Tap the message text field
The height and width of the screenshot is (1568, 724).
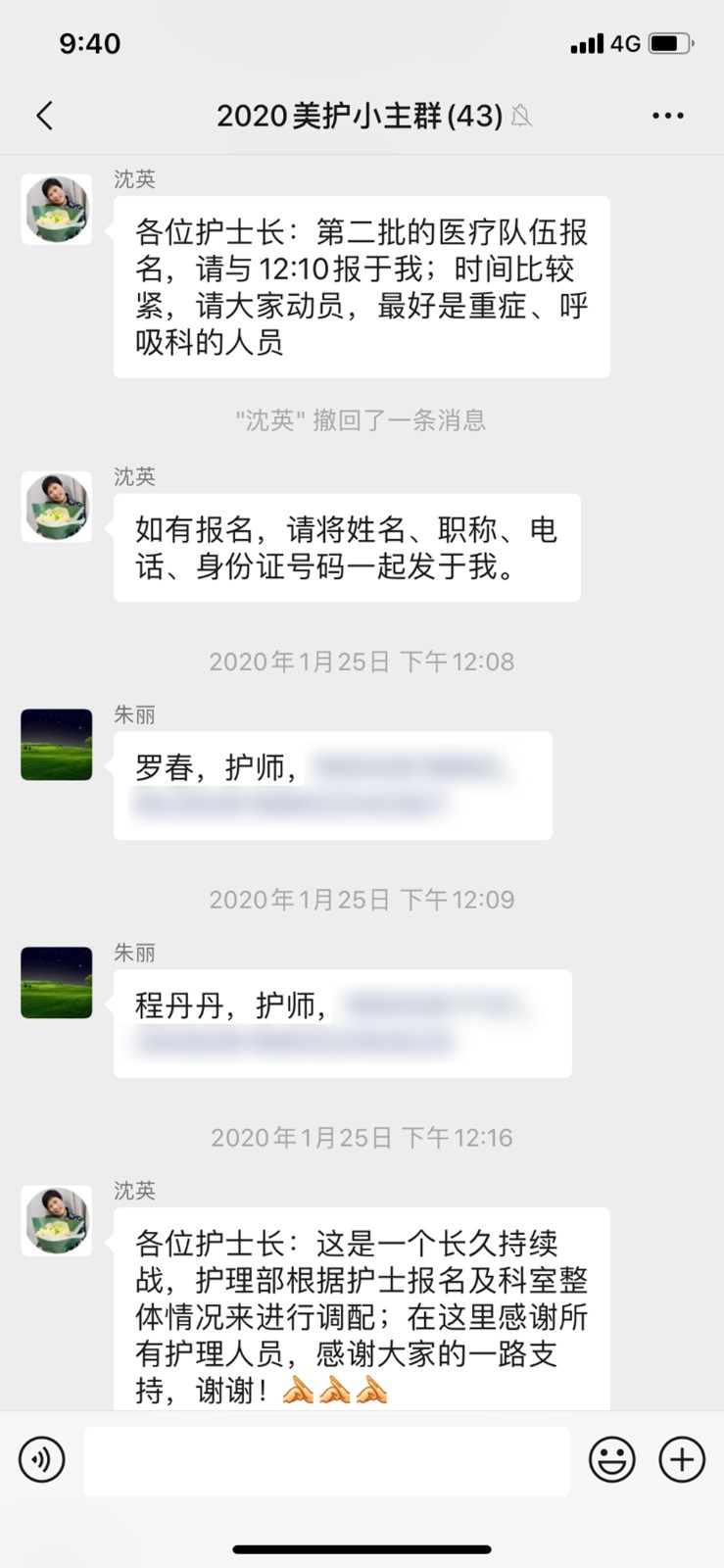(x=326, y=1460)
